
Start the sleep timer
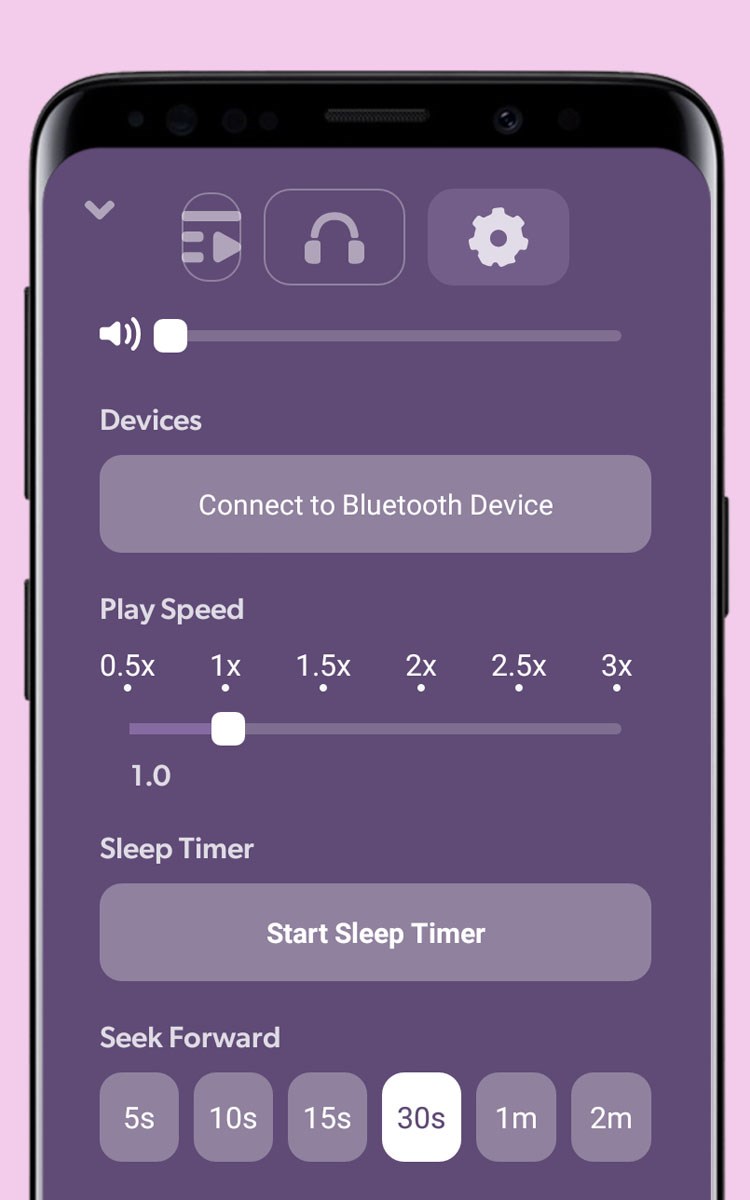pos(375,932)
